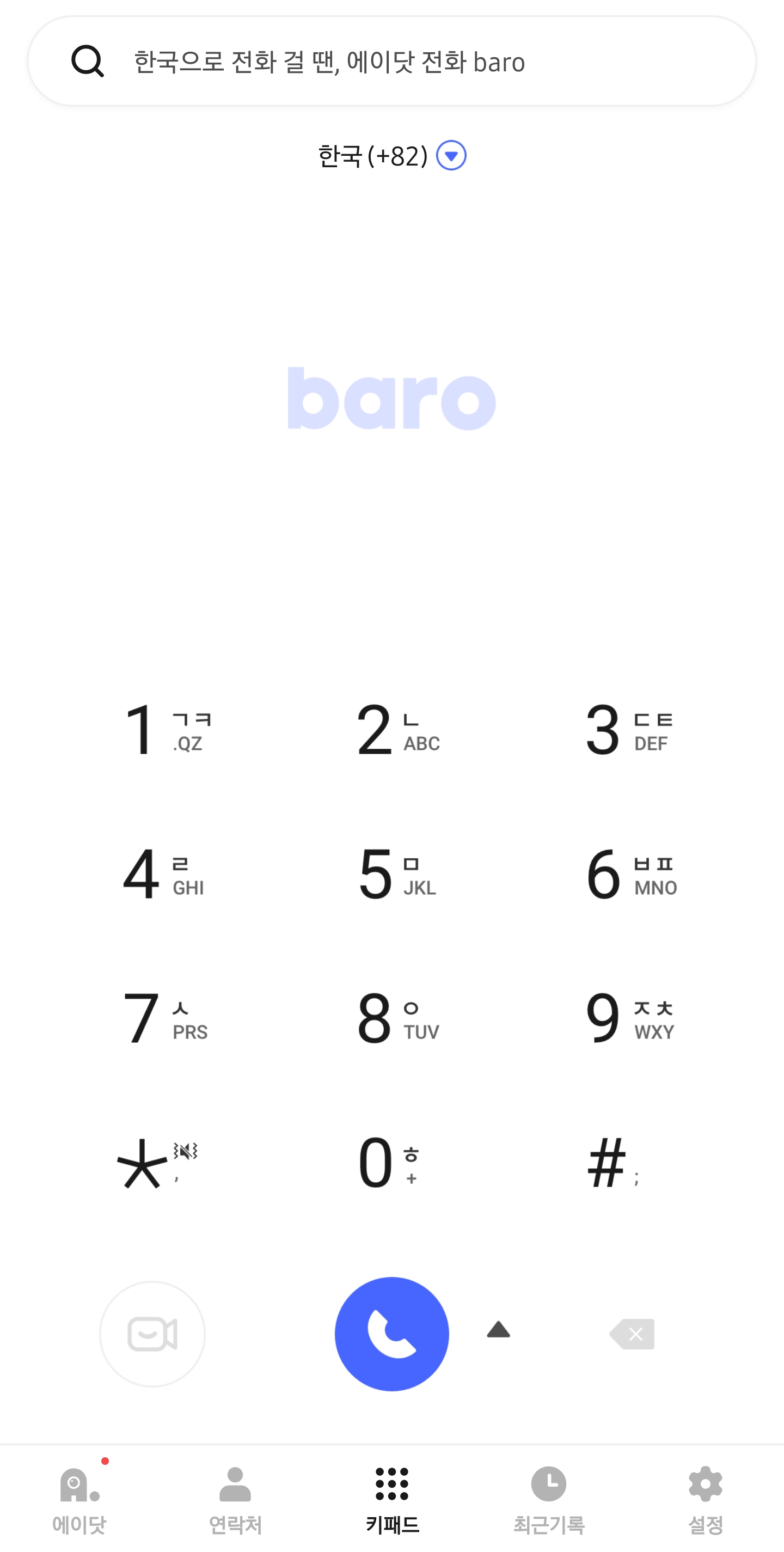Enter digit 4 on the keypad
The image size is (784, 1552).
tap(163, 873)
